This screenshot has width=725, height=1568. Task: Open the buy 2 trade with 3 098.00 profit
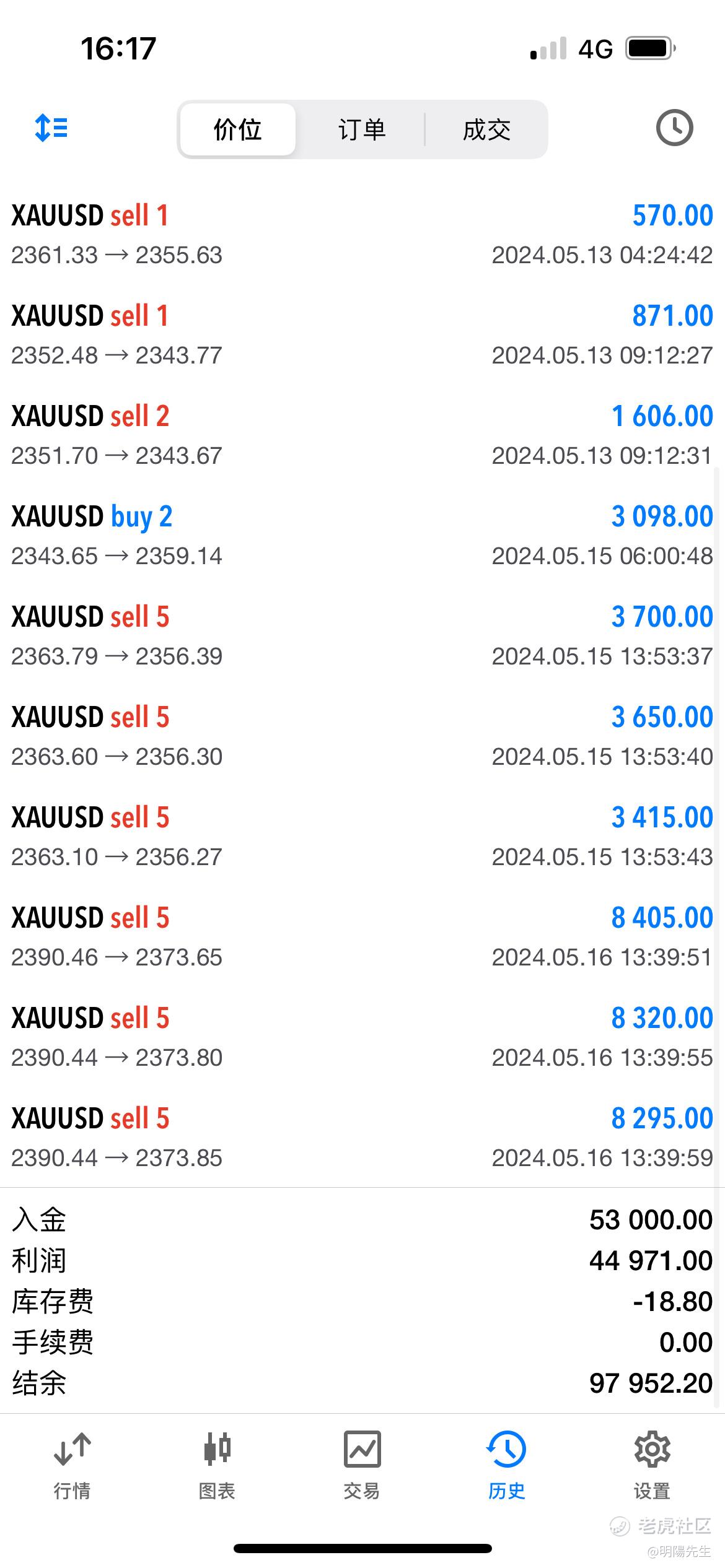(362, 536)
